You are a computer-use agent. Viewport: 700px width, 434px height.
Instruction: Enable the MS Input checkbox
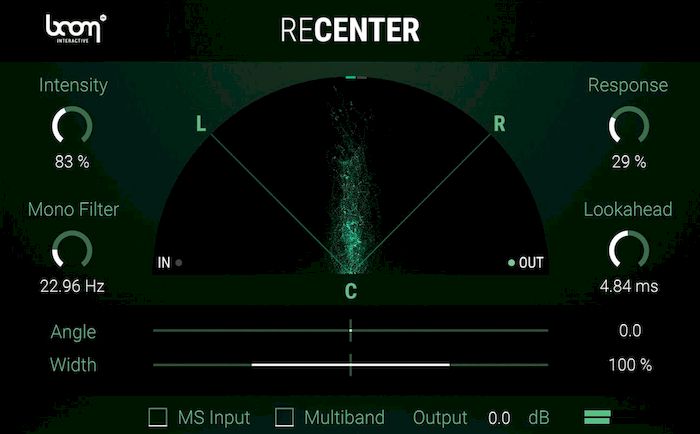(x=157, y=417)
